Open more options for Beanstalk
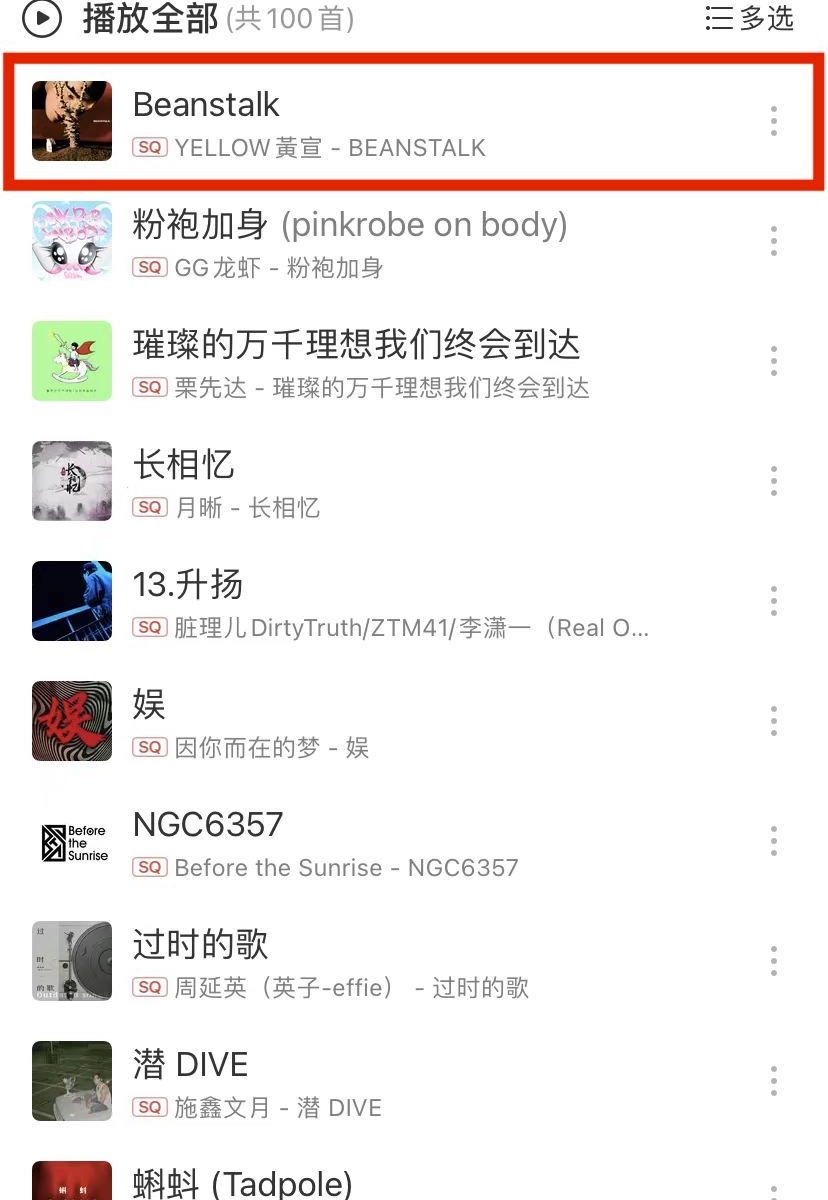828x1200 pixels. click(773, 121)
